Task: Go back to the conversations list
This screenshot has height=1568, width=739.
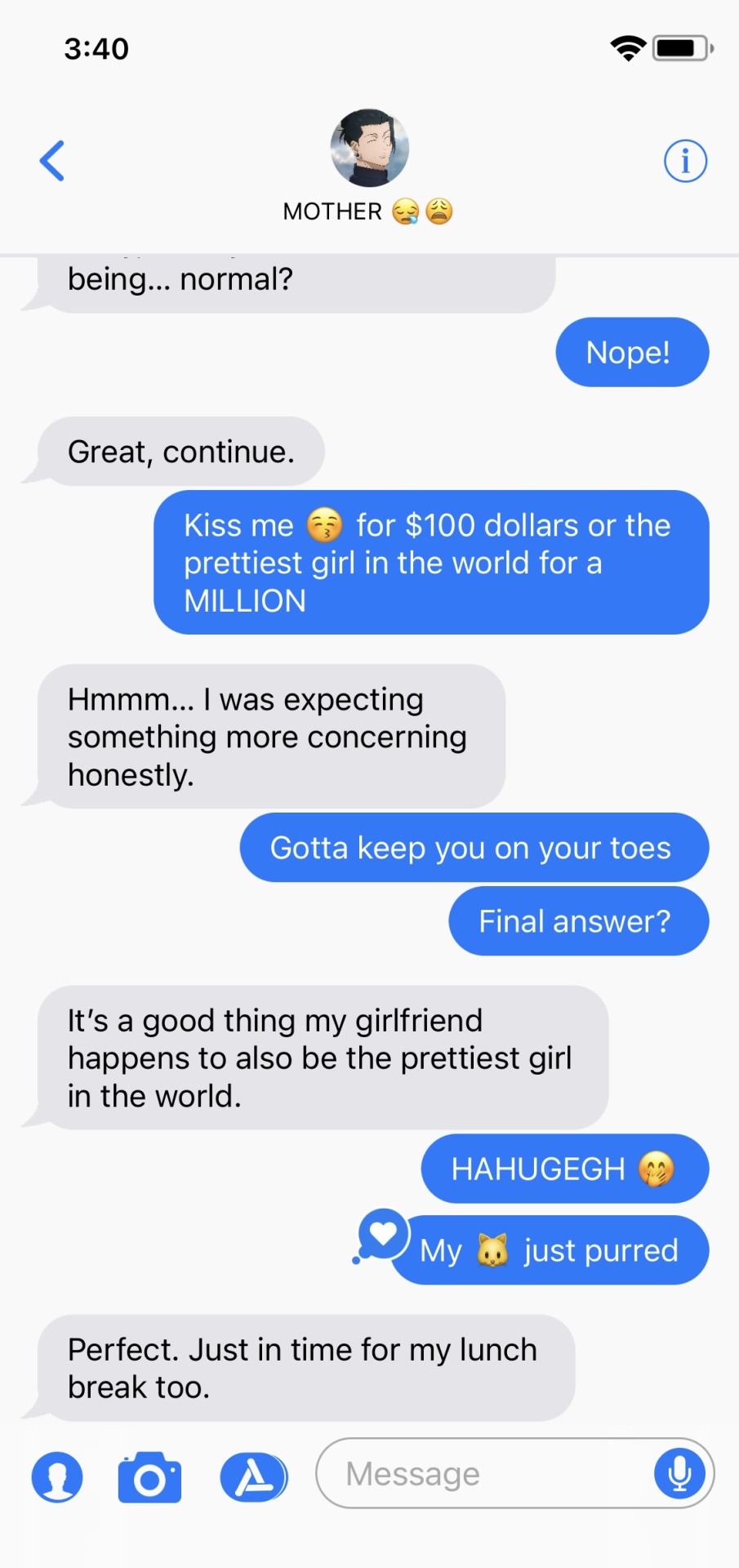Action: click(52, 160)
